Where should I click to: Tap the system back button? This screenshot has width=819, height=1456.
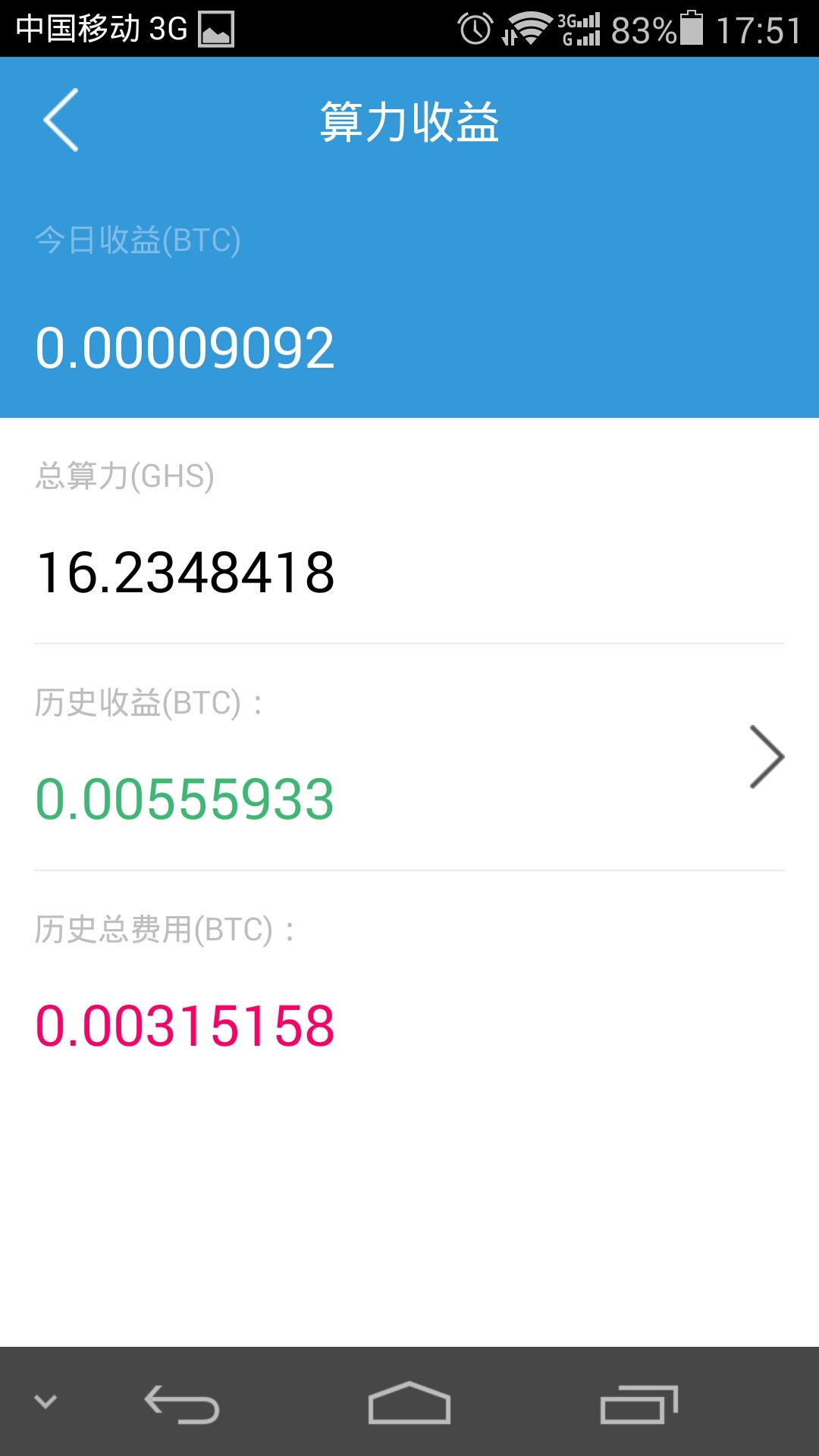point(182,1404)
